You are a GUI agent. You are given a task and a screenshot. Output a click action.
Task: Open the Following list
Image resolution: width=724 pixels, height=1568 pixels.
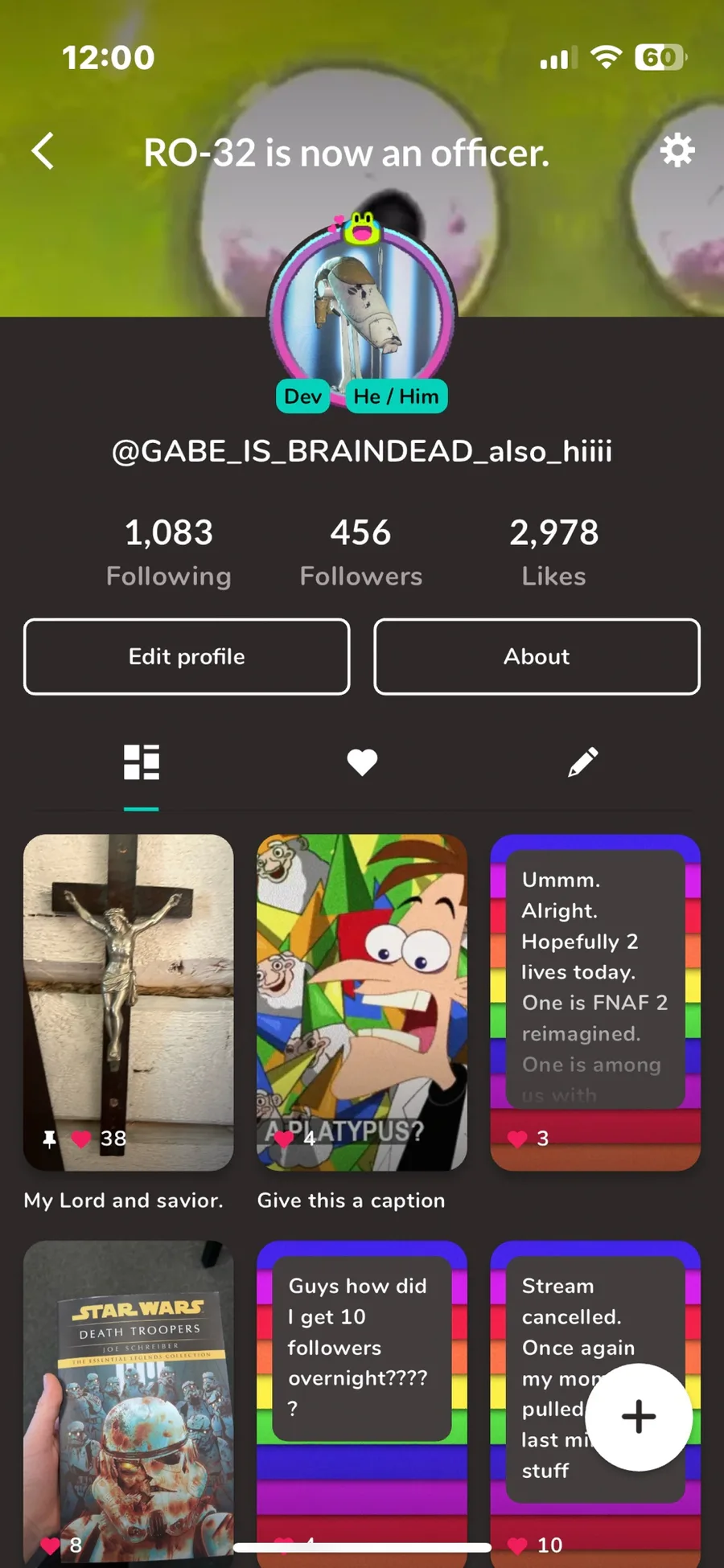pyautogui.click(x=169, y=552)
